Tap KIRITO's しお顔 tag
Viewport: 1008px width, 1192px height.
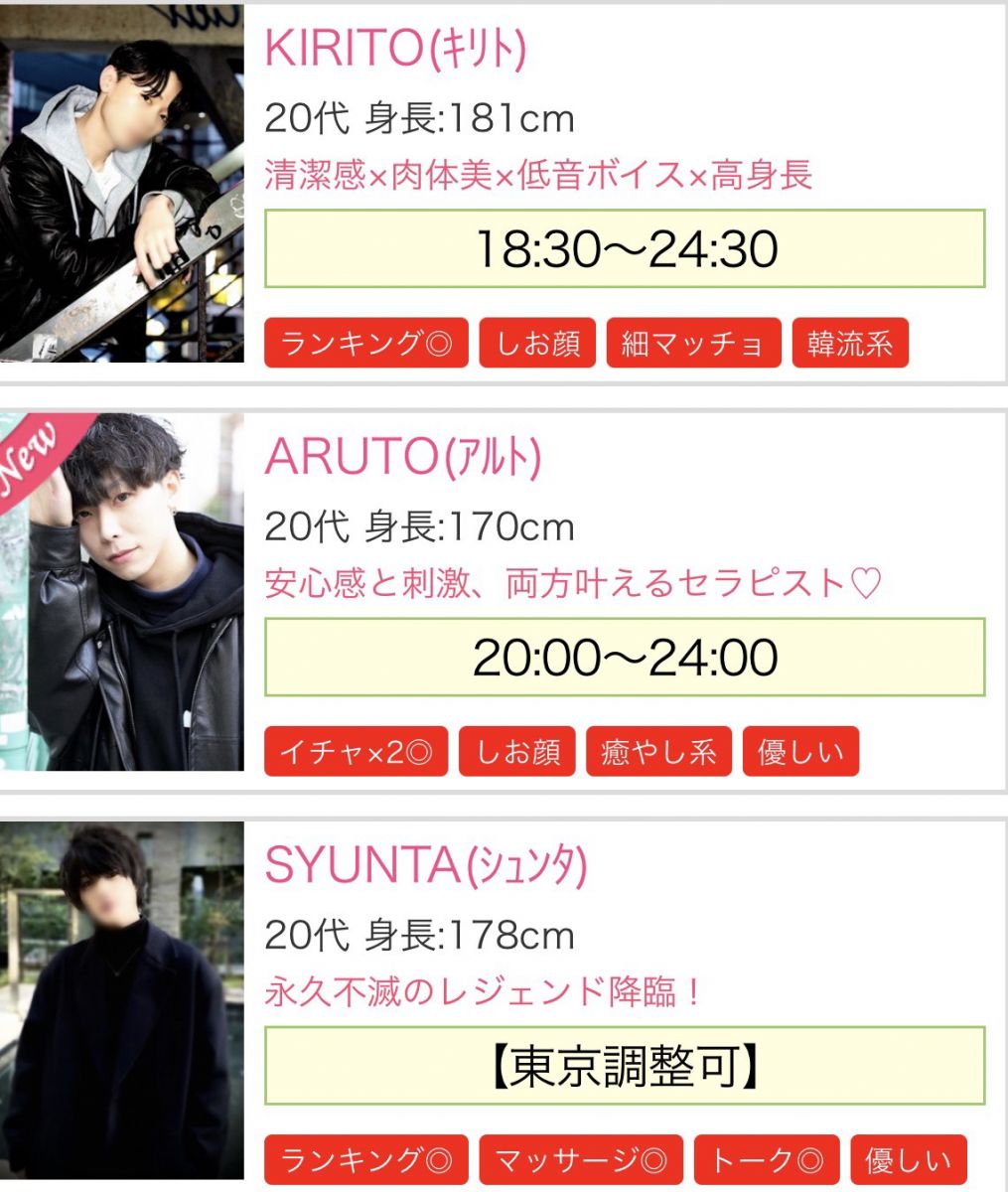pos(537,344)
